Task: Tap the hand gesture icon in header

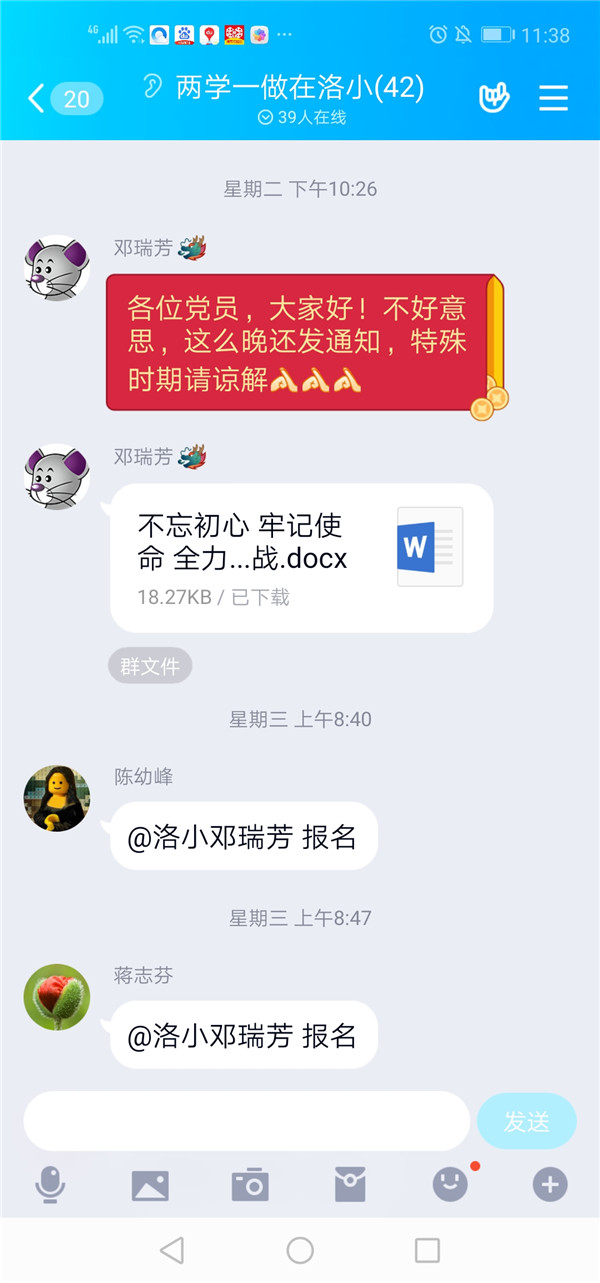Action: [494, 98]
